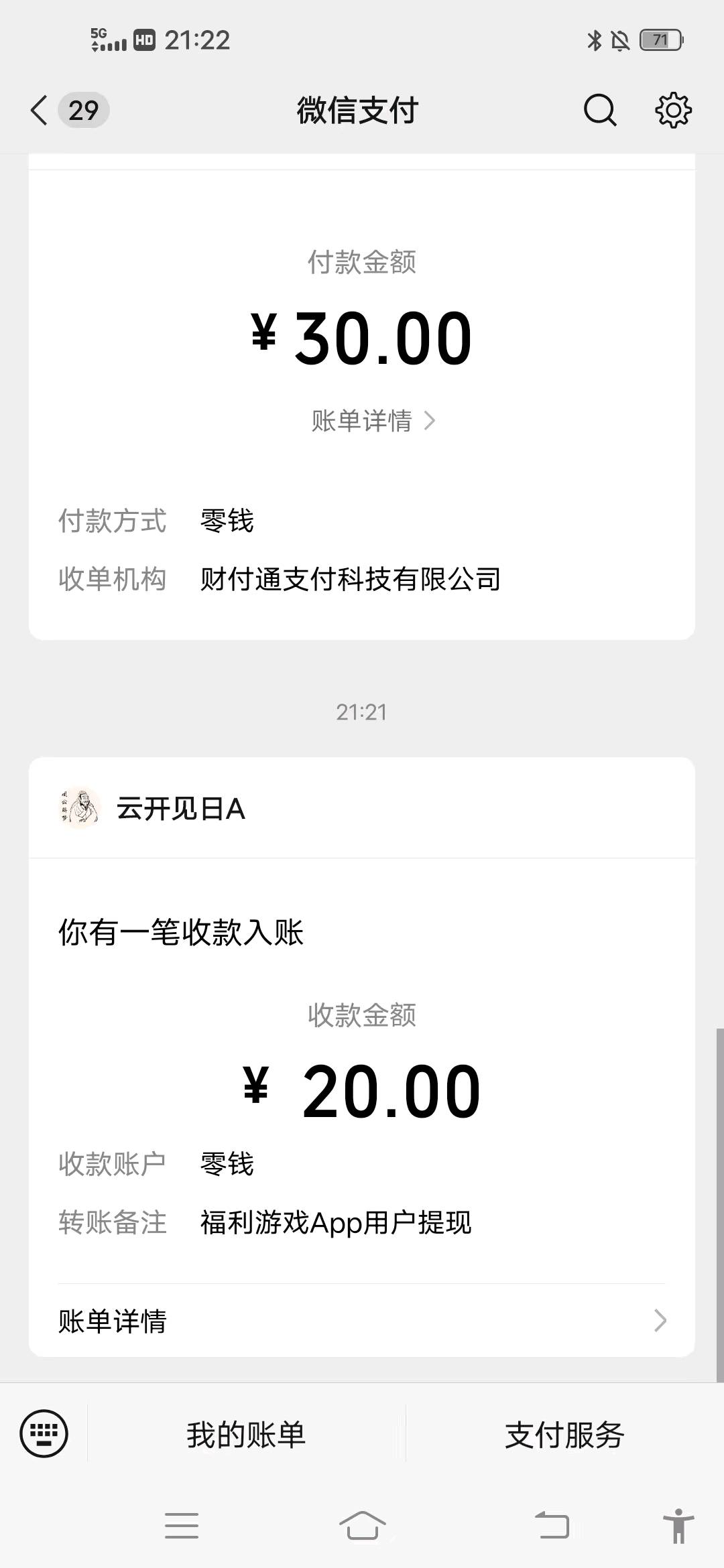724x1568 pixels.
Task: Open 支付服务 menu
Action: [564, 1435]
